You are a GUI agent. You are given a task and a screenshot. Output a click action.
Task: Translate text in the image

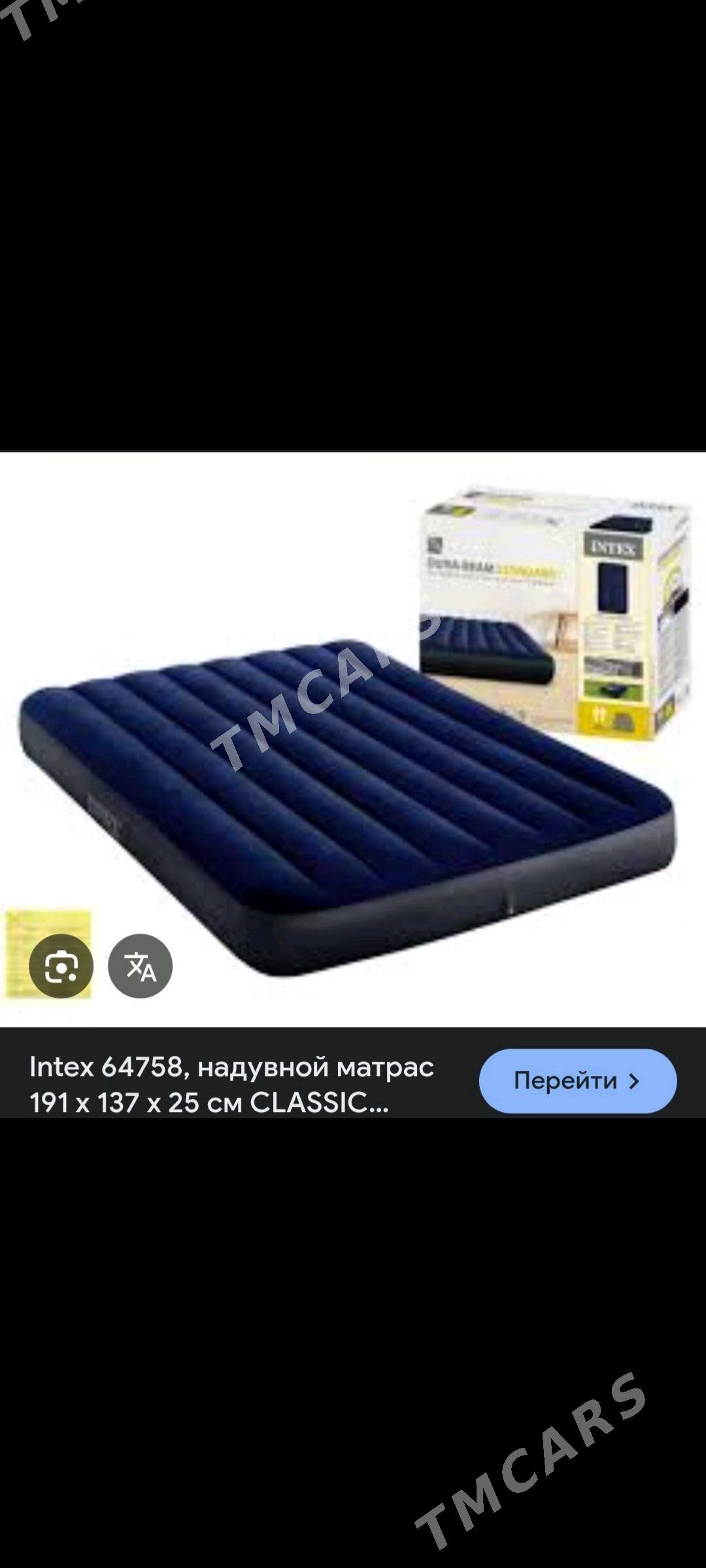tap(140, 966)
